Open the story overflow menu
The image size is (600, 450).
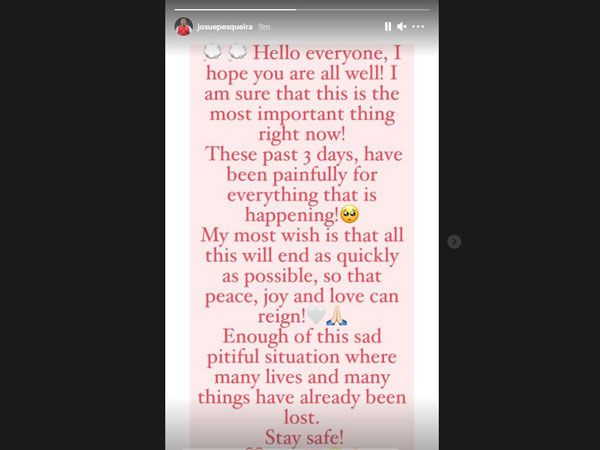416,26
